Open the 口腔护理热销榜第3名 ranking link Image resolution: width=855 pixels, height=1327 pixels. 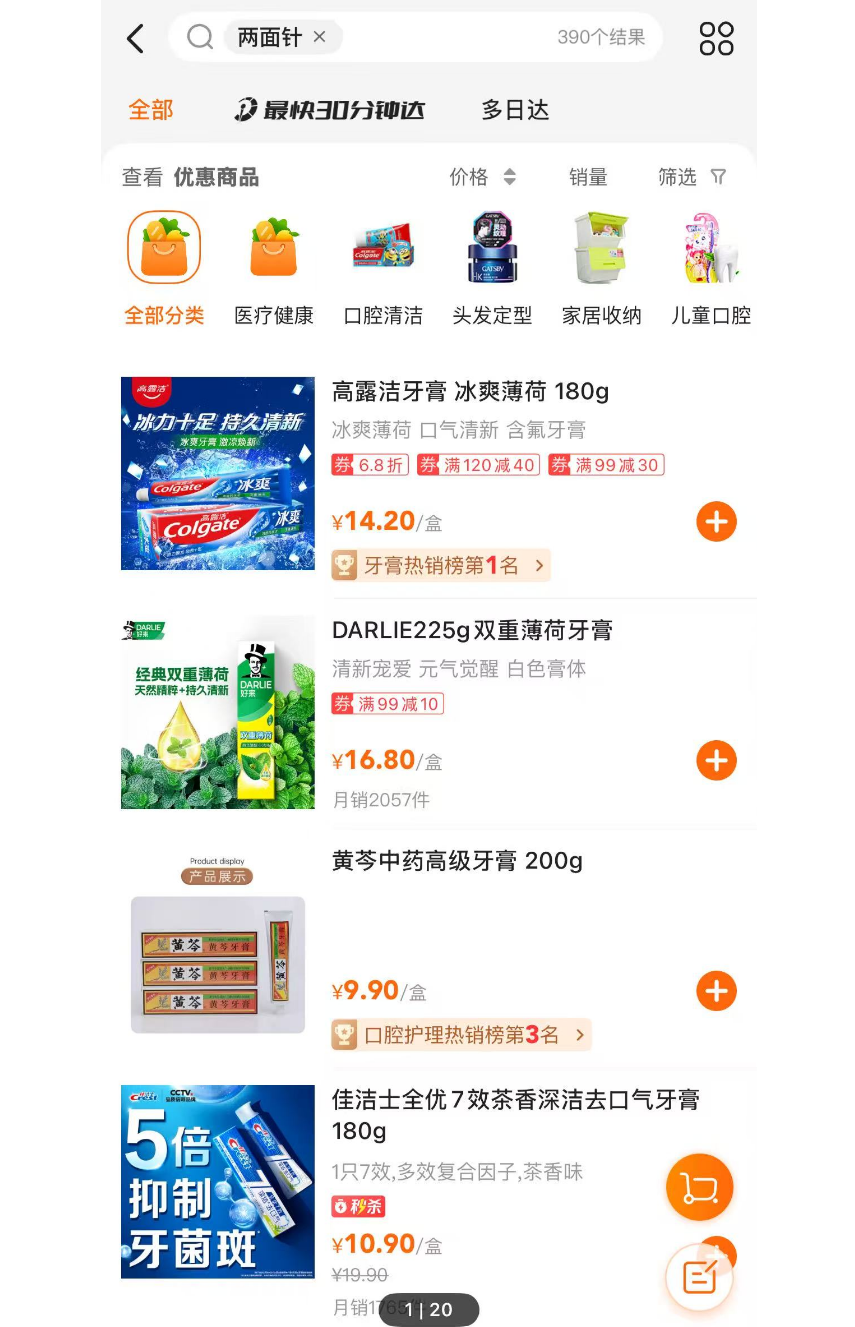point(461,1035)
